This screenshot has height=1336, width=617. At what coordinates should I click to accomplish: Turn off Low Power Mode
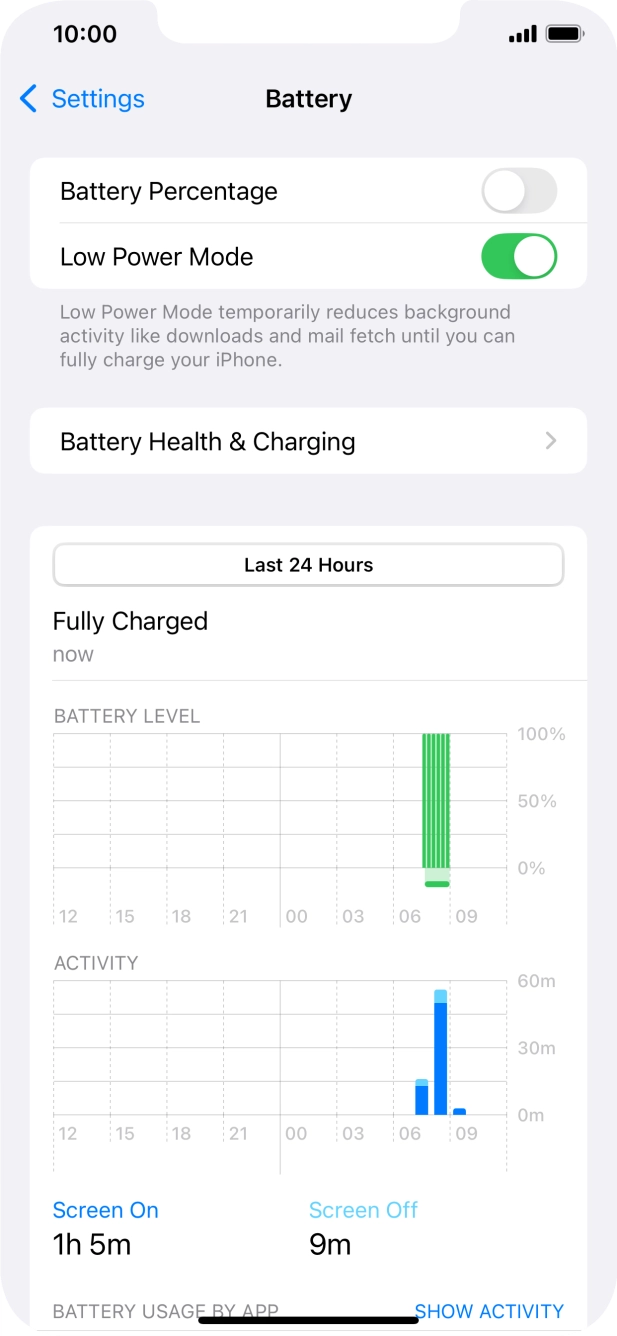519,257
